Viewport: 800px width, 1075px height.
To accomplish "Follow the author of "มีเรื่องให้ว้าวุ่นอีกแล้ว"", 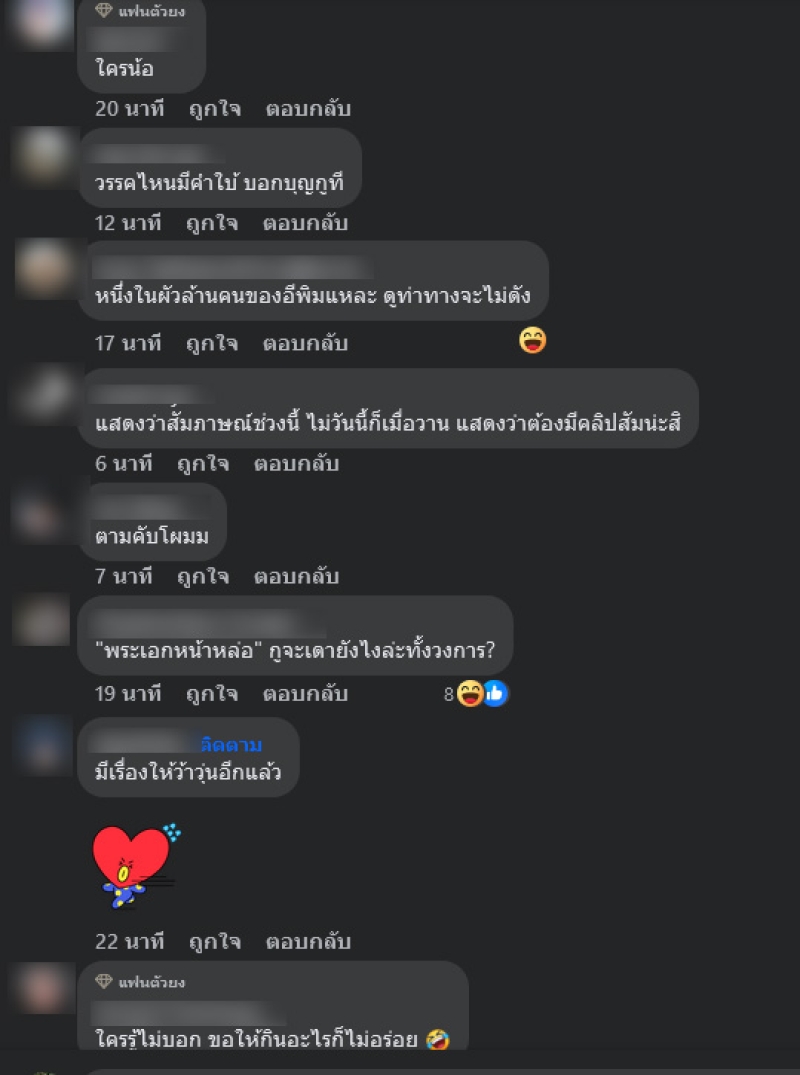I will [231, 744].
